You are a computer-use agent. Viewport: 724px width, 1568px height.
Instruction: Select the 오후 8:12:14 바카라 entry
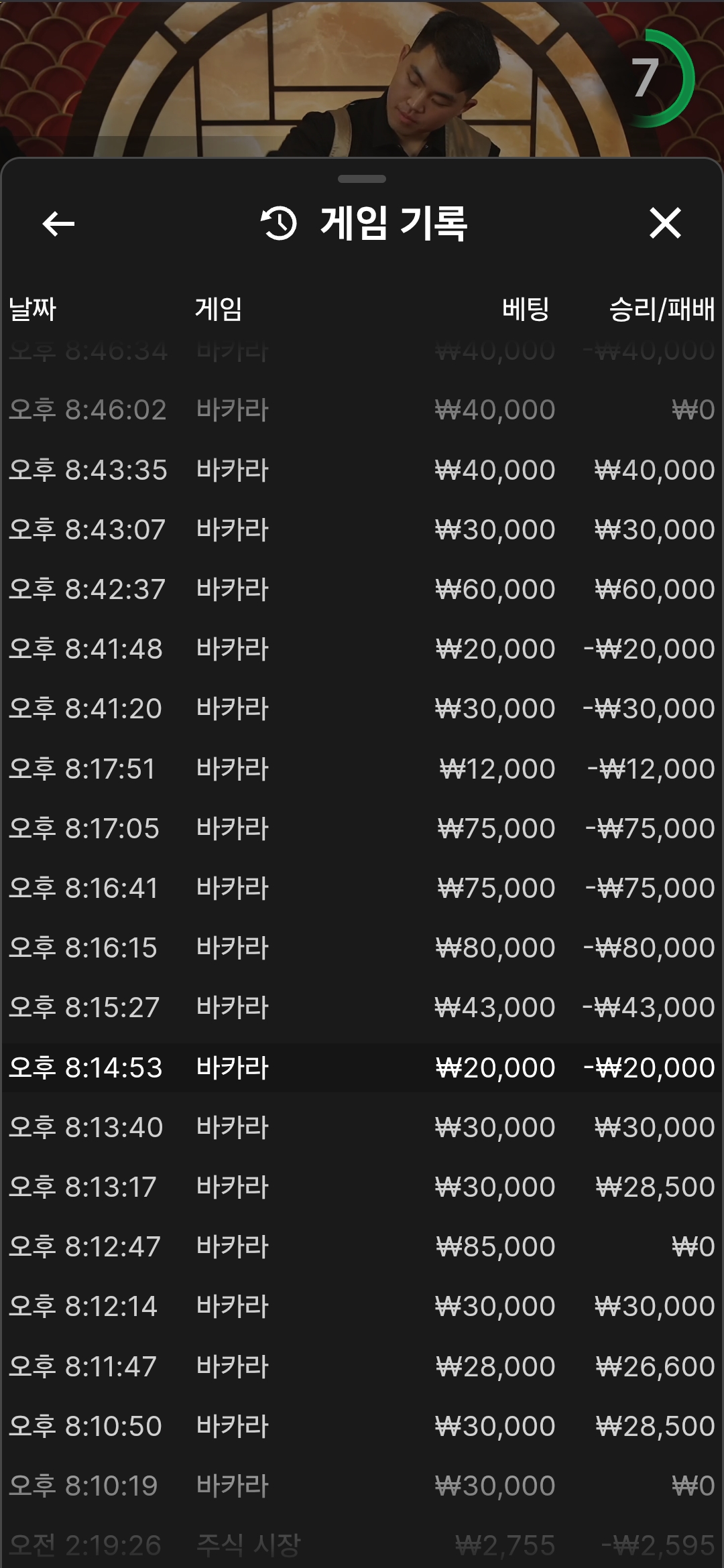[x=362, y=1306]
